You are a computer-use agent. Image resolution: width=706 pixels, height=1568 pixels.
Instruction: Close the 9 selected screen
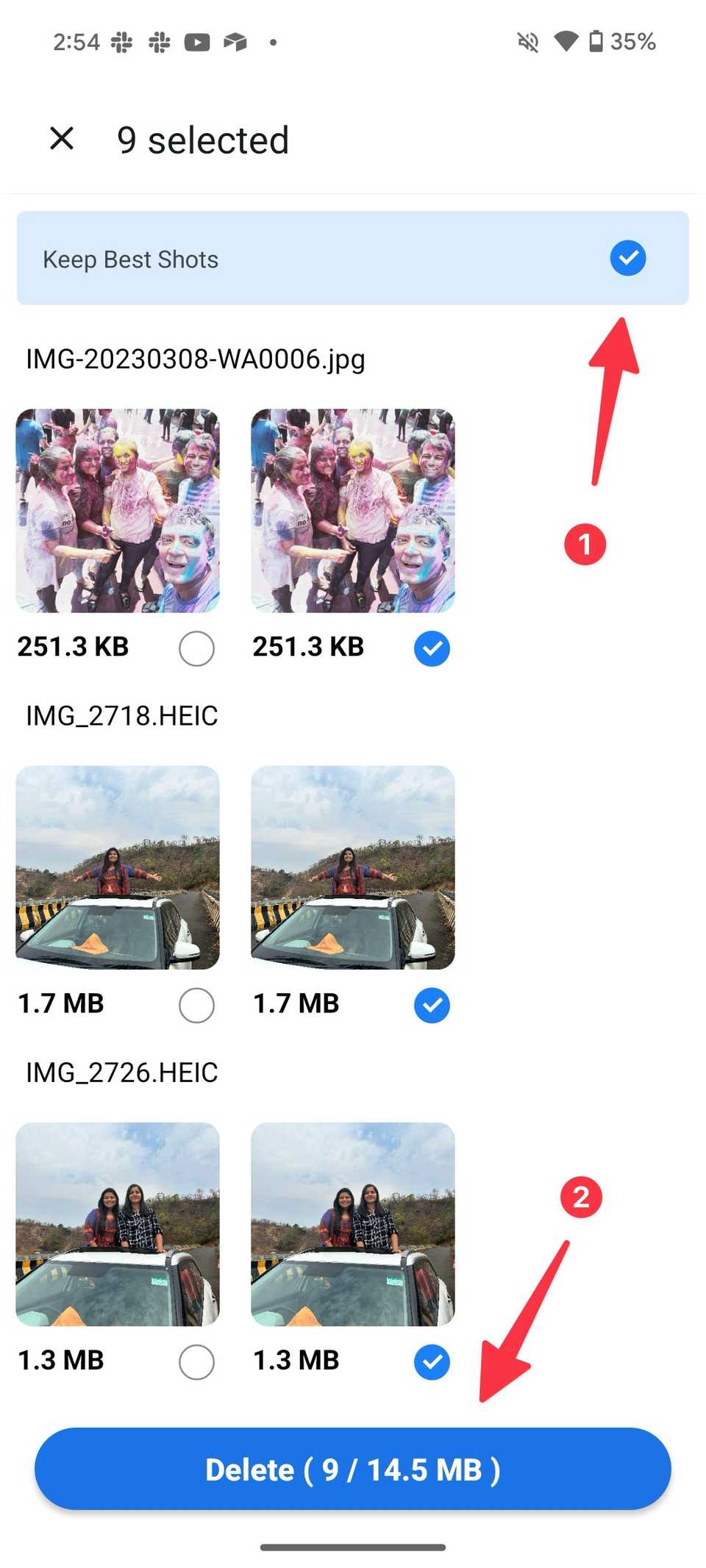(x=62, y=138)
